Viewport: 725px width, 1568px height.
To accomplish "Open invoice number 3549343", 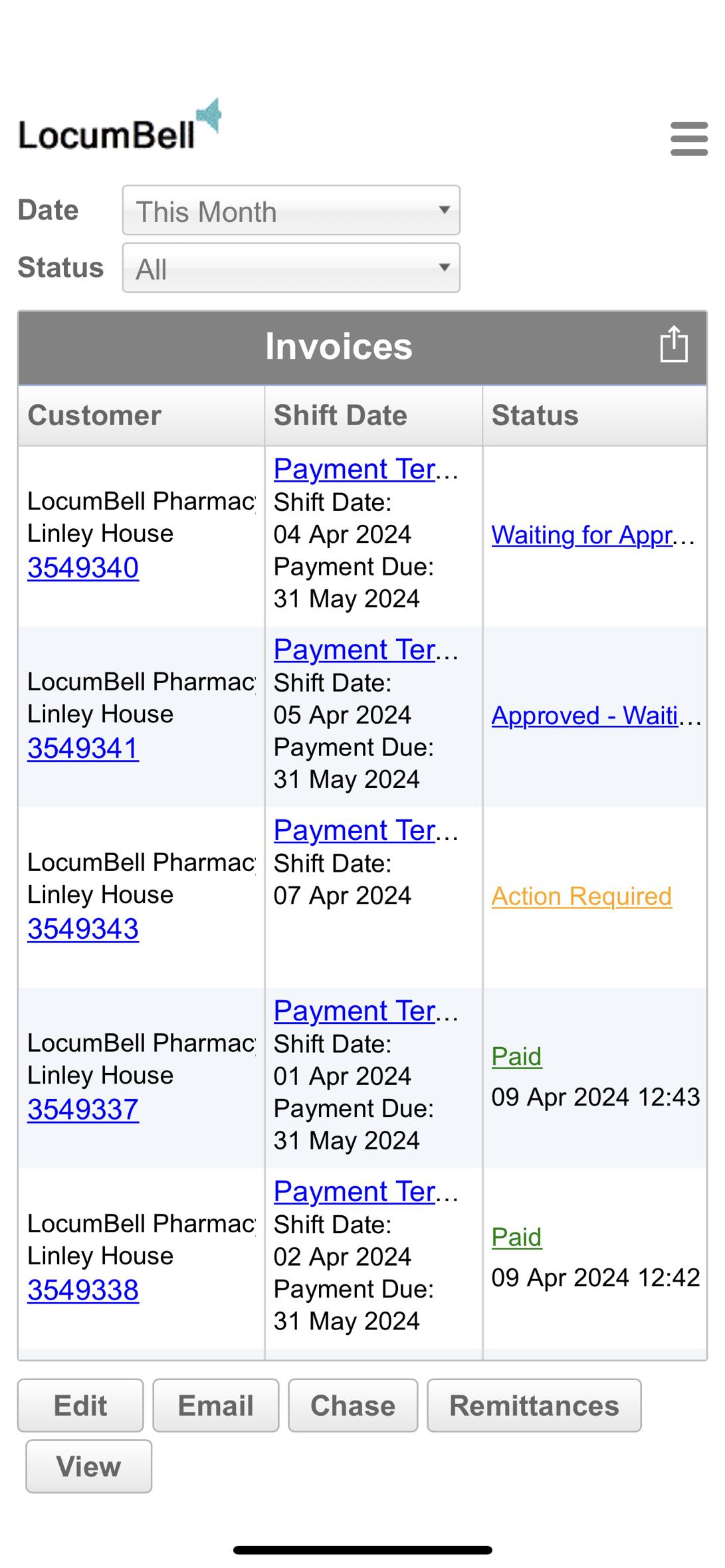I will (x=83, y=929).
